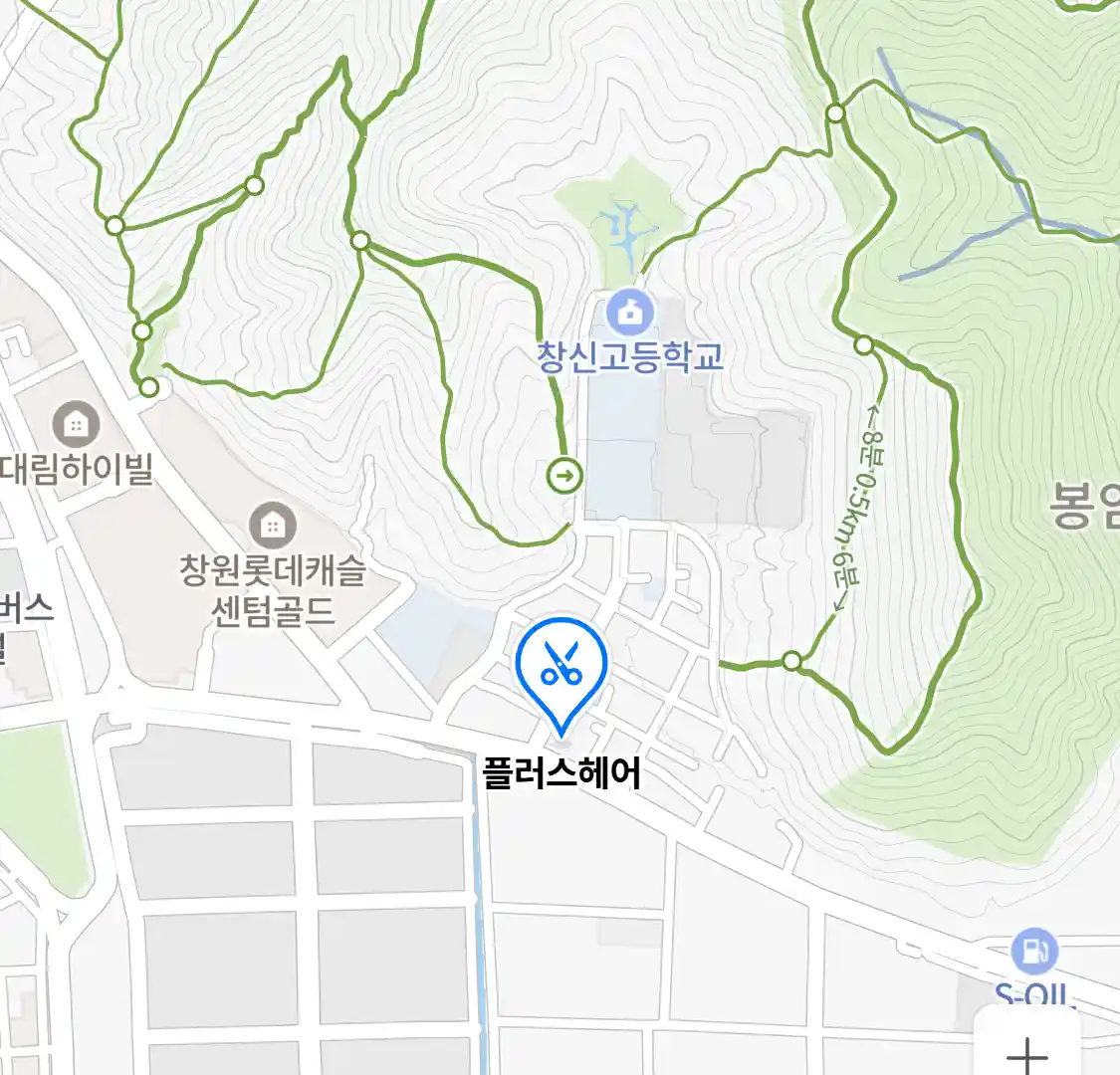Select the 대림하이빌 apartment marker
1120x1075 pixels.
75,425
